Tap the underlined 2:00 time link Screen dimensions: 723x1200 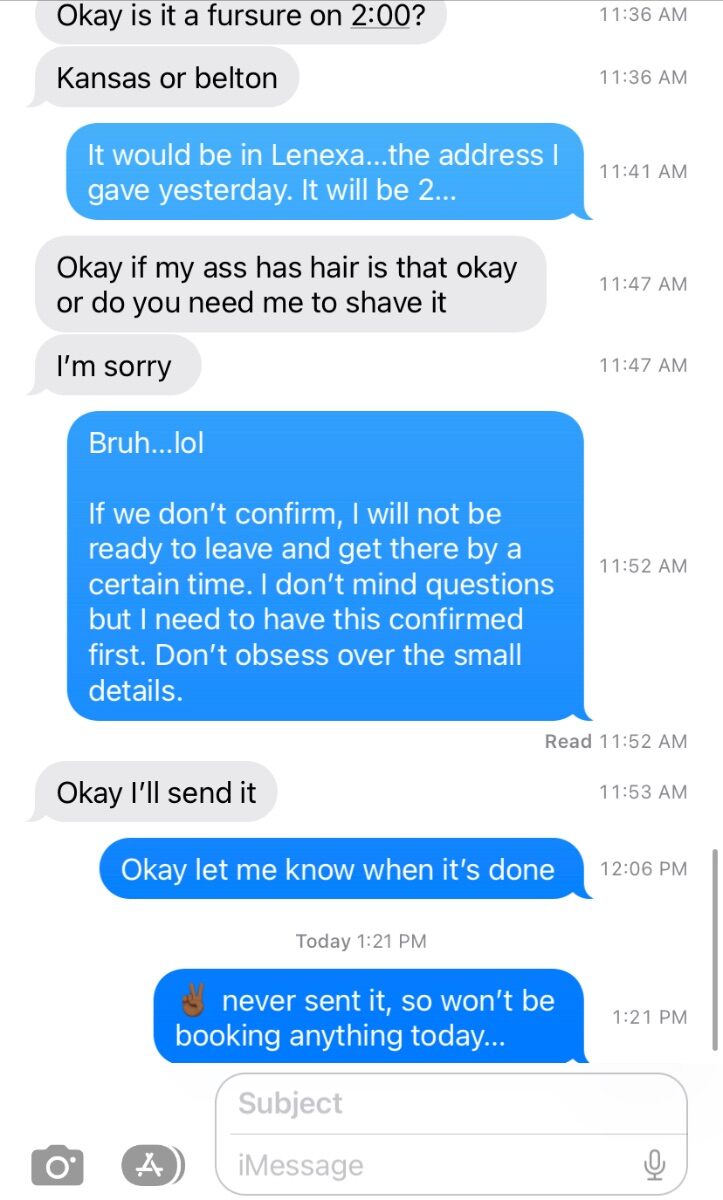click(380, 15)
